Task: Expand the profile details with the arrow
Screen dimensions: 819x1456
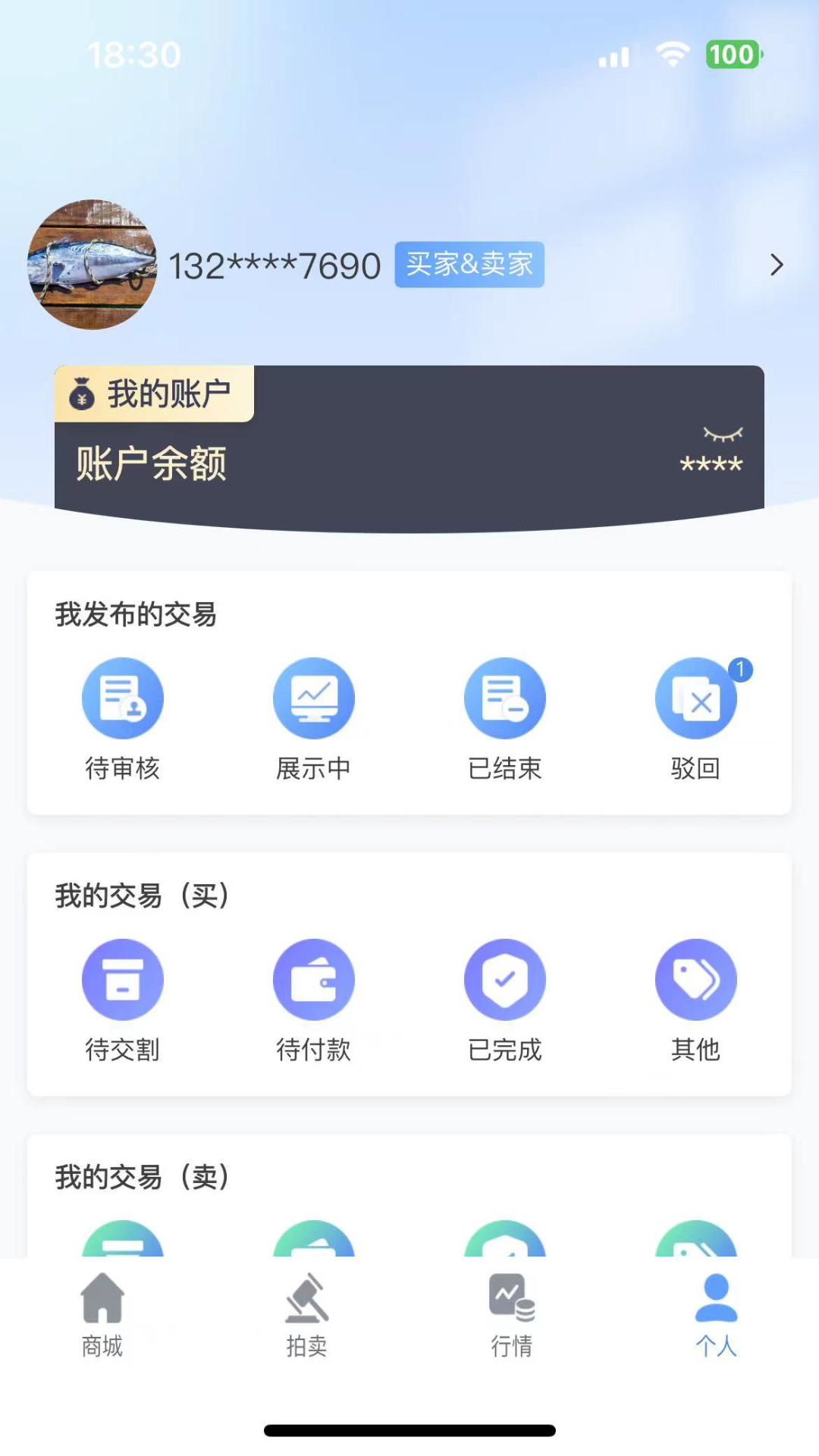Action: coord(776,265)
